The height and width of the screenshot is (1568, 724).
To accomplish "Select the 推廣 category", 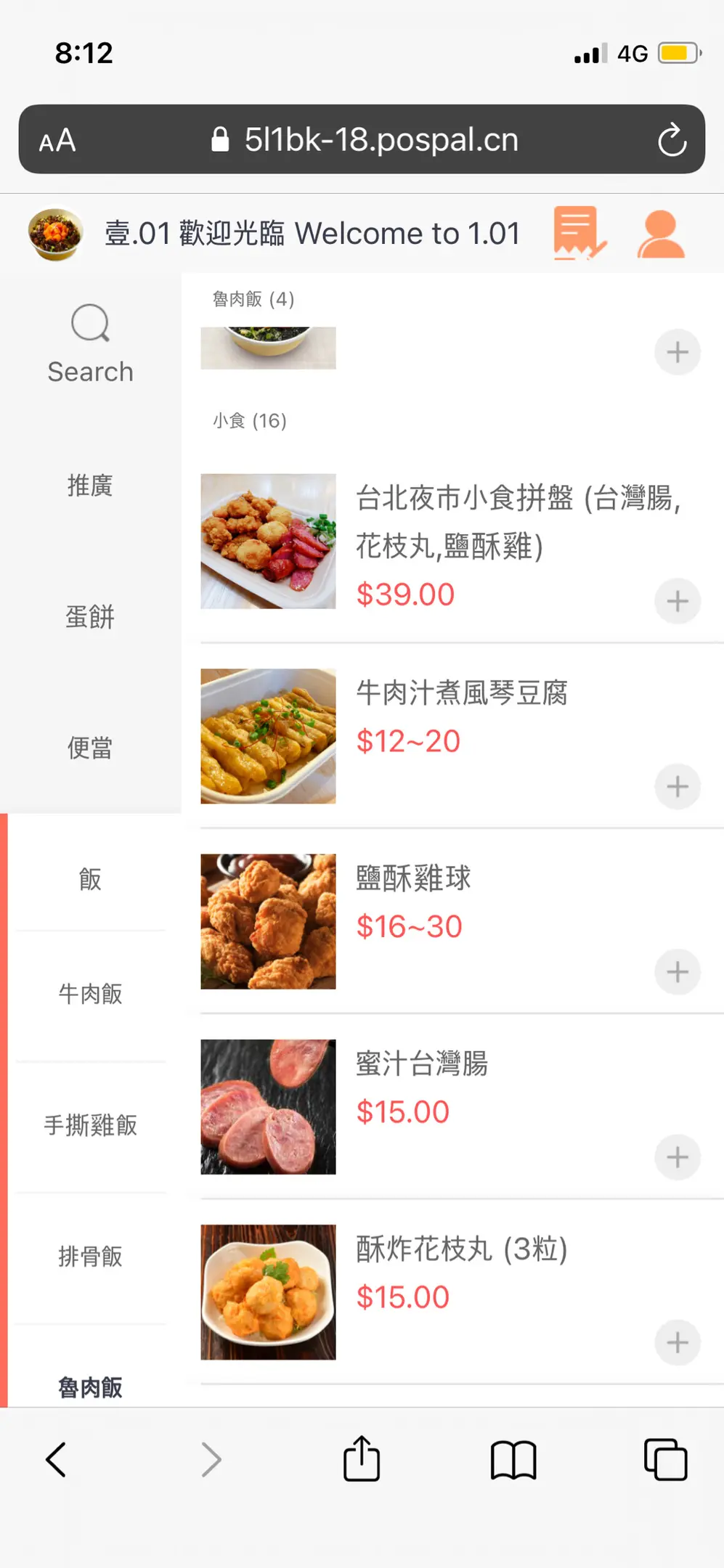I will (90, 486).
